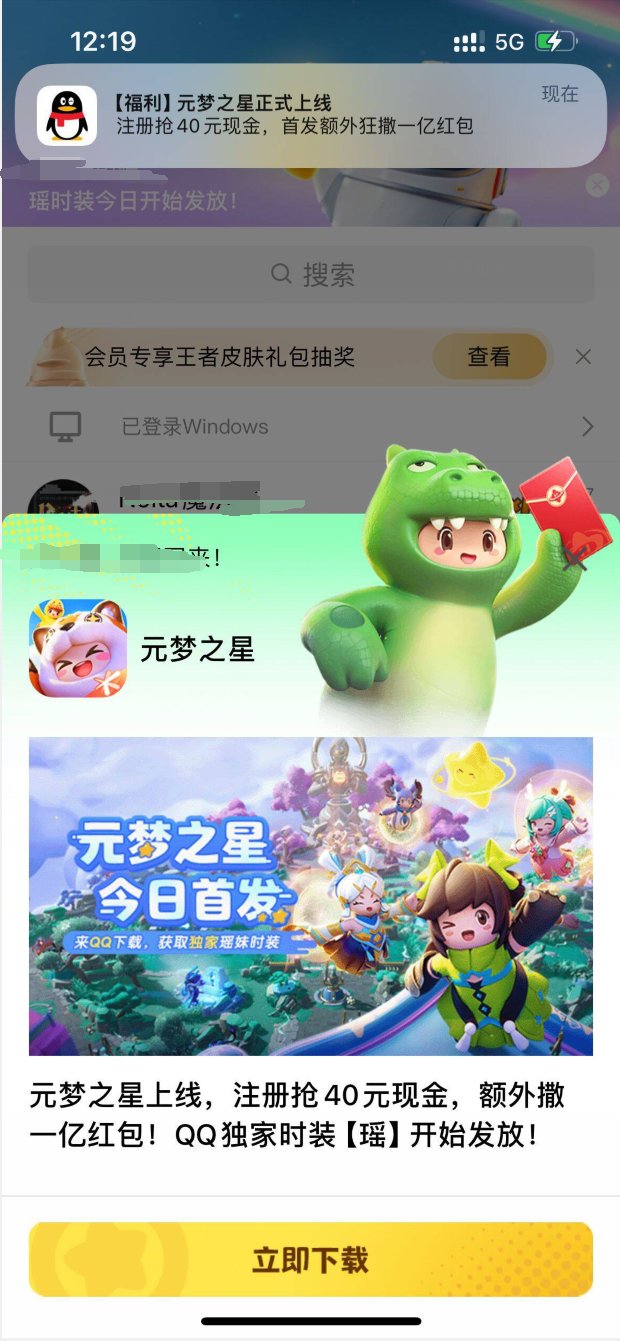This screenshot has height=1341, width=620.
Task: Dismiss the 会员专享 lottery banner
Action: pyautogui.click(x=583, y=357)
